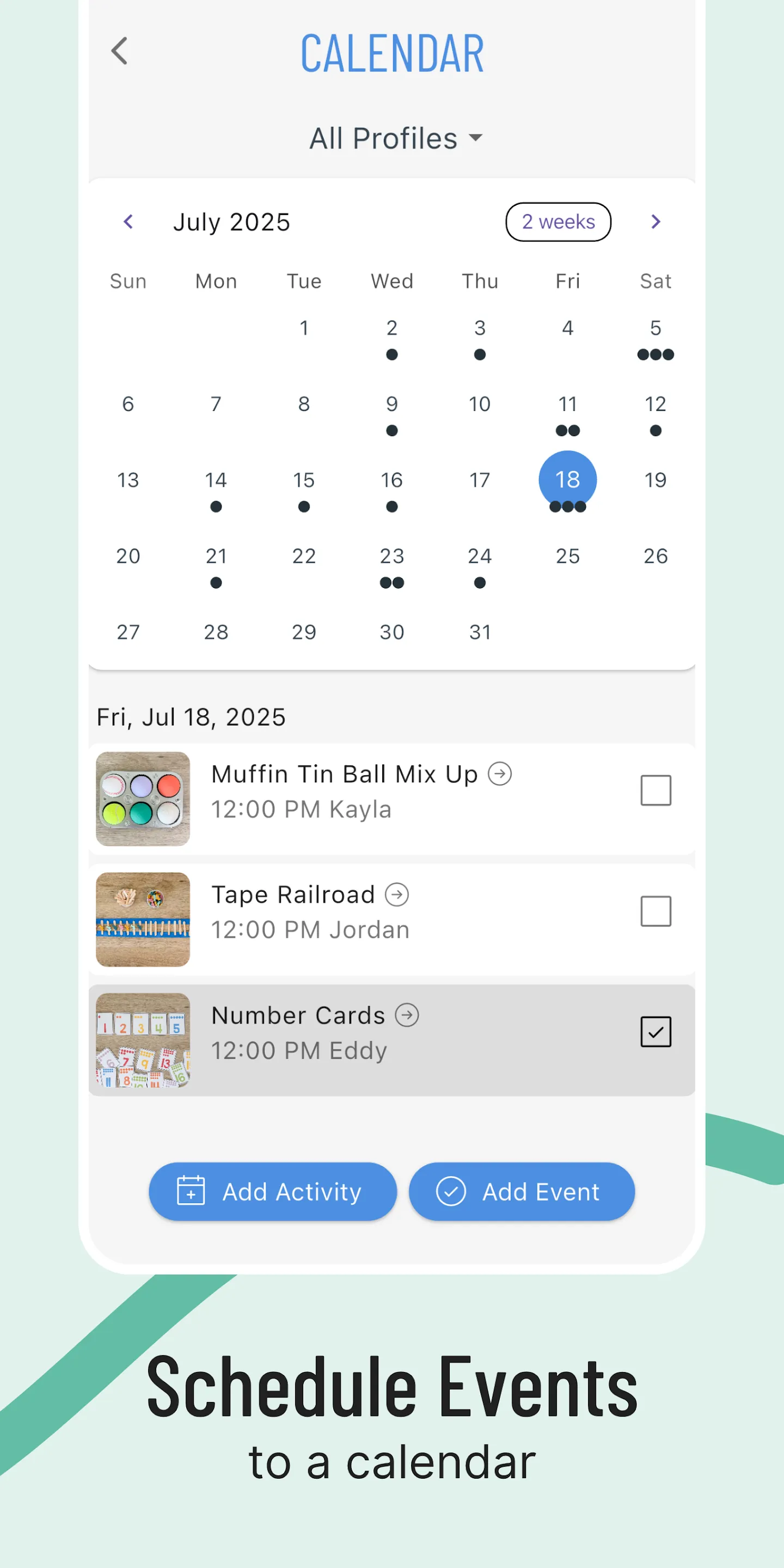Select July 18 on the calendar

567,479
